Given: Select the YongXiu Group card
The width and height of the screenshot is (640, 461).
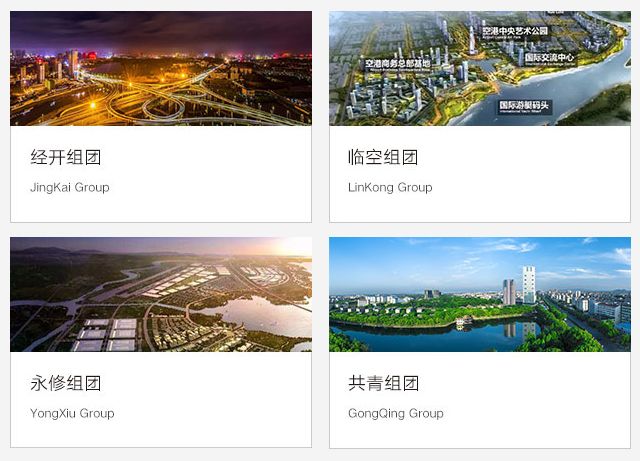Looking at the screenshot, I should point(160,342).
